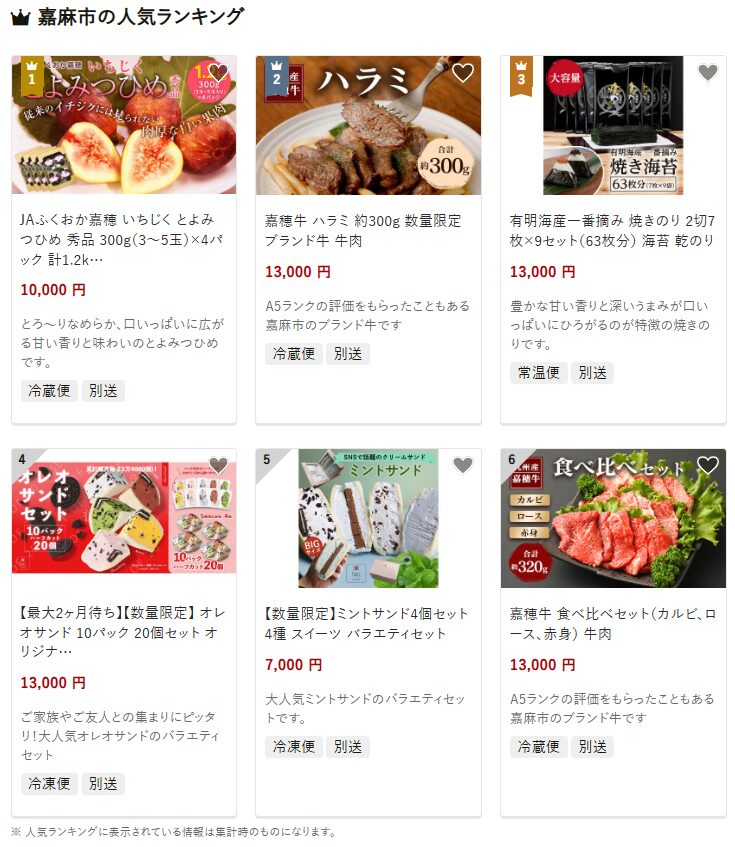Favorite the とよみつひめ fig product

tap(218, 73)
